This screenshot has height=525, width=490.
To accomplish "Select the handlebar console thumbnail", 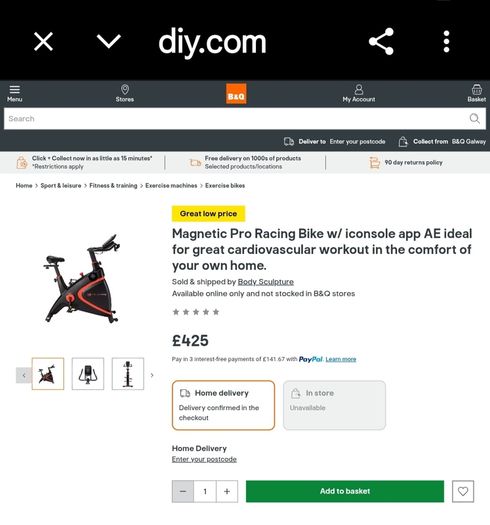I will coord(88,374).
